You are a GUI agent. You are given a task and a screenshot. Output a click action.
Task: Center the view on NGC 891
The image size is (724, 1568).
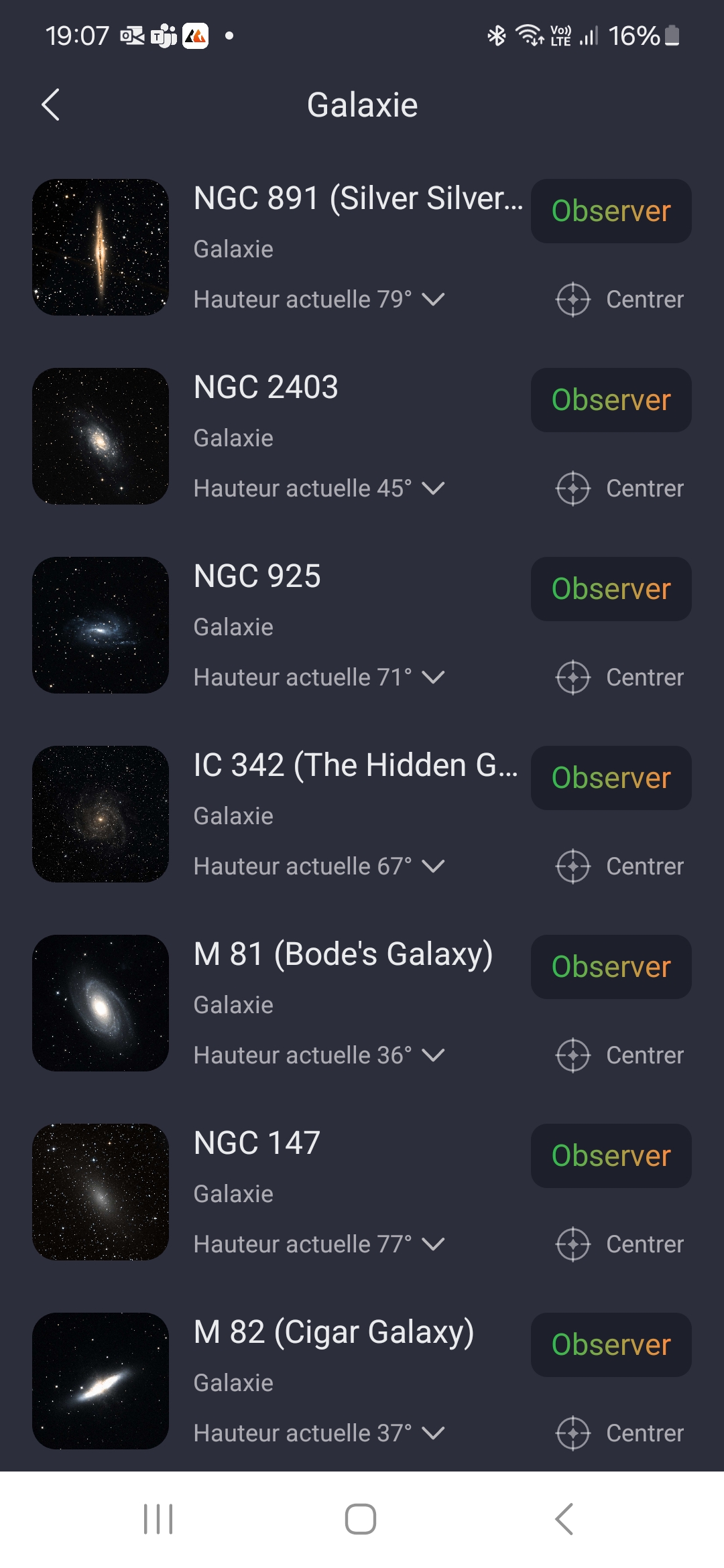619,300
